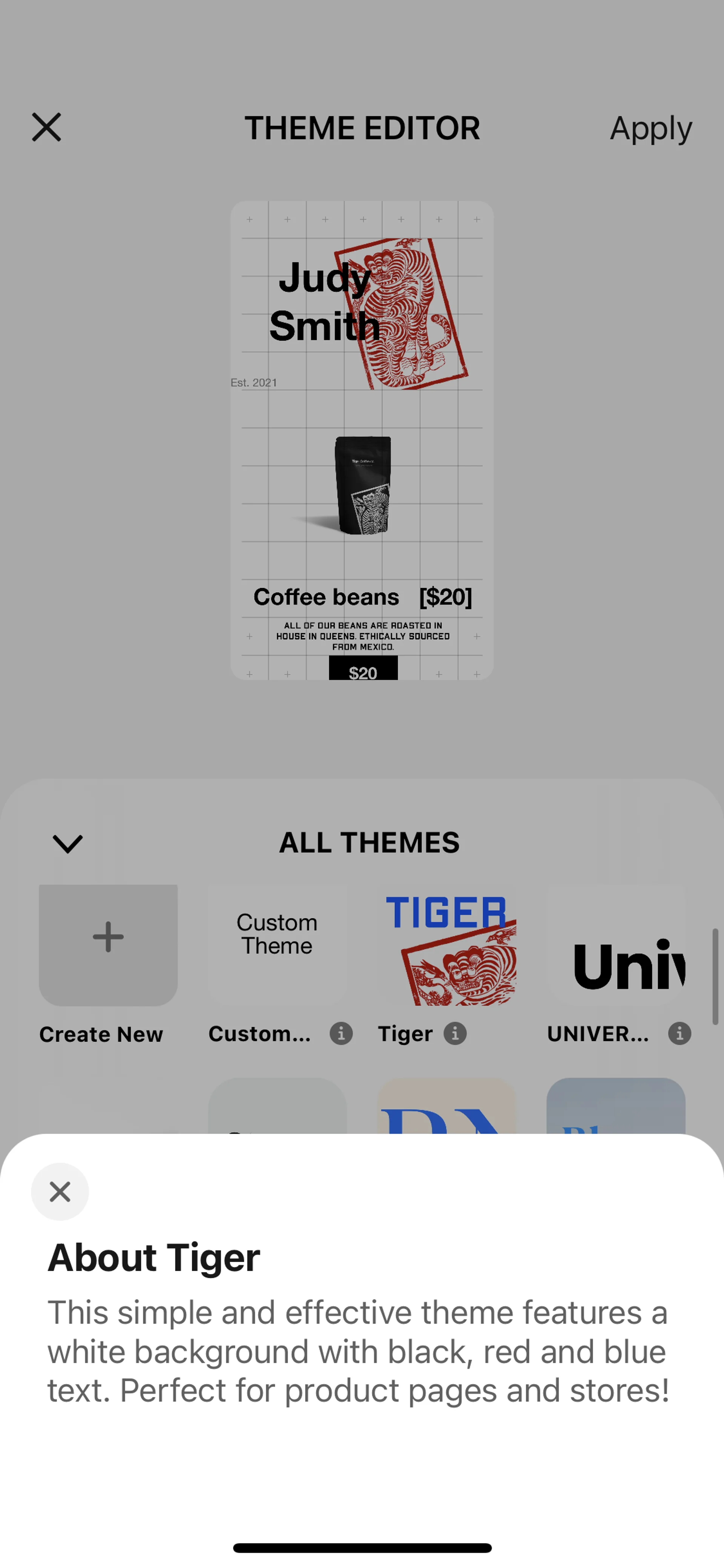The width and height of the screenshot is (724, 1568).
Task: Show info about the Custom theme
Action: tap(341, 1034)
